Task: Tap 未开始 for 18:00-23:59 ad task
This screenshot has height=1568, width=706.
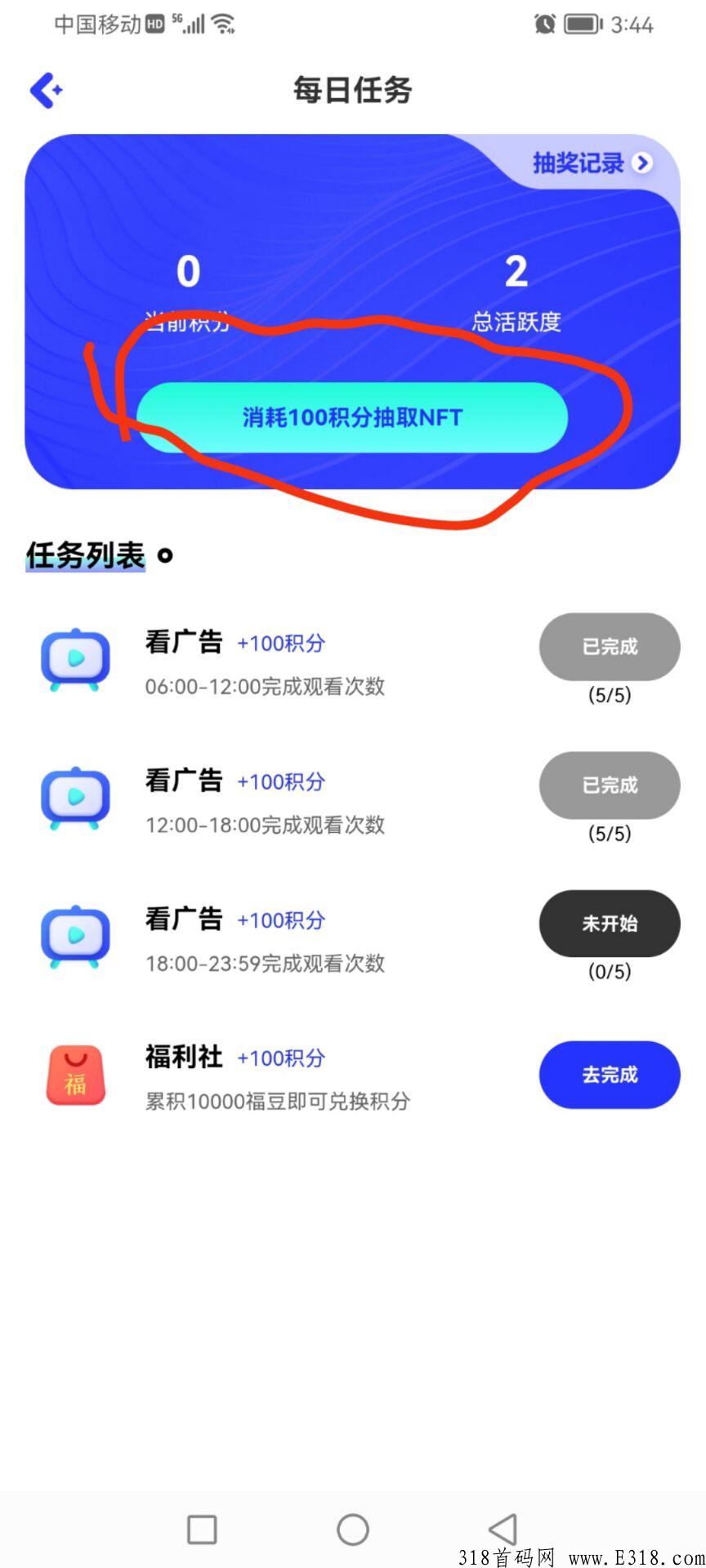Action: click(x=610, y=924)
